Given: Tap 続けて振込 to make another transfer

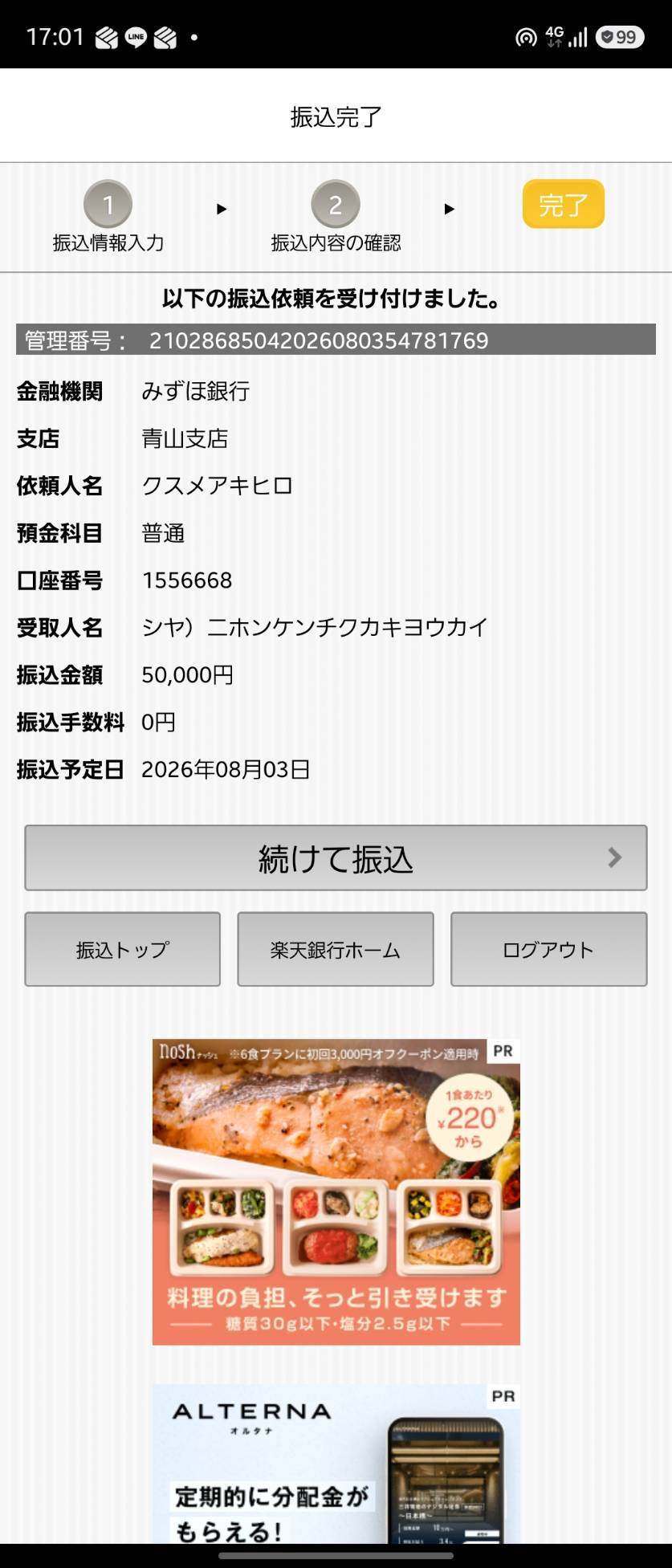Looking at the screenshot, I should pyautogui.click(x=336, y=857).
